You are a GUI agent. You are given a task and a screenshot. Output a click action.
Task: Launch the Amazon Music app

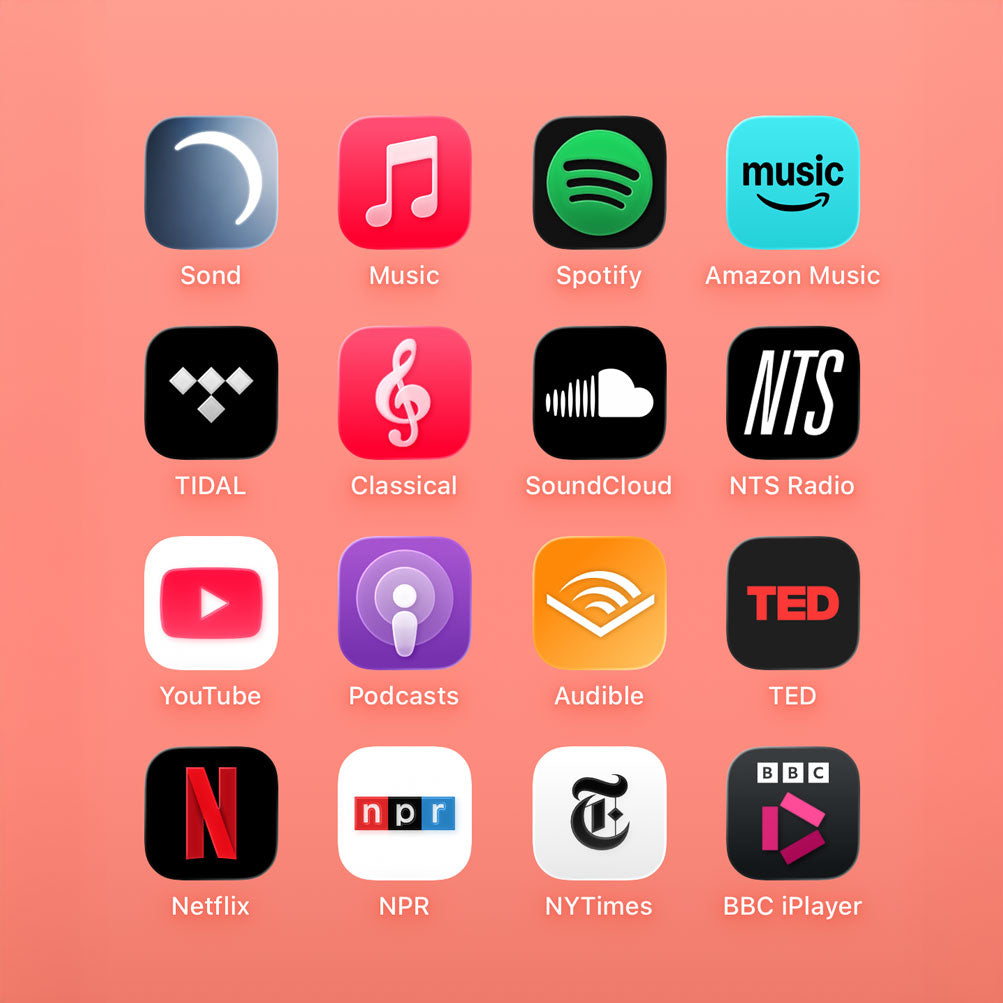point(792,182)
